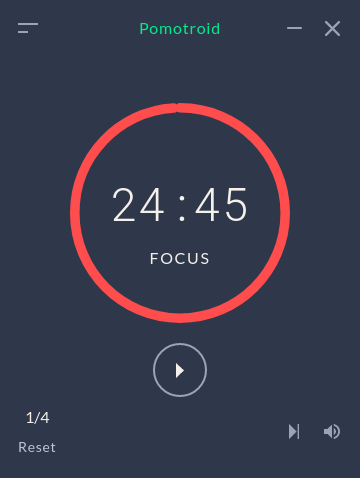Start the focus timer
This screenshot has width=360, height=478.
180,370
